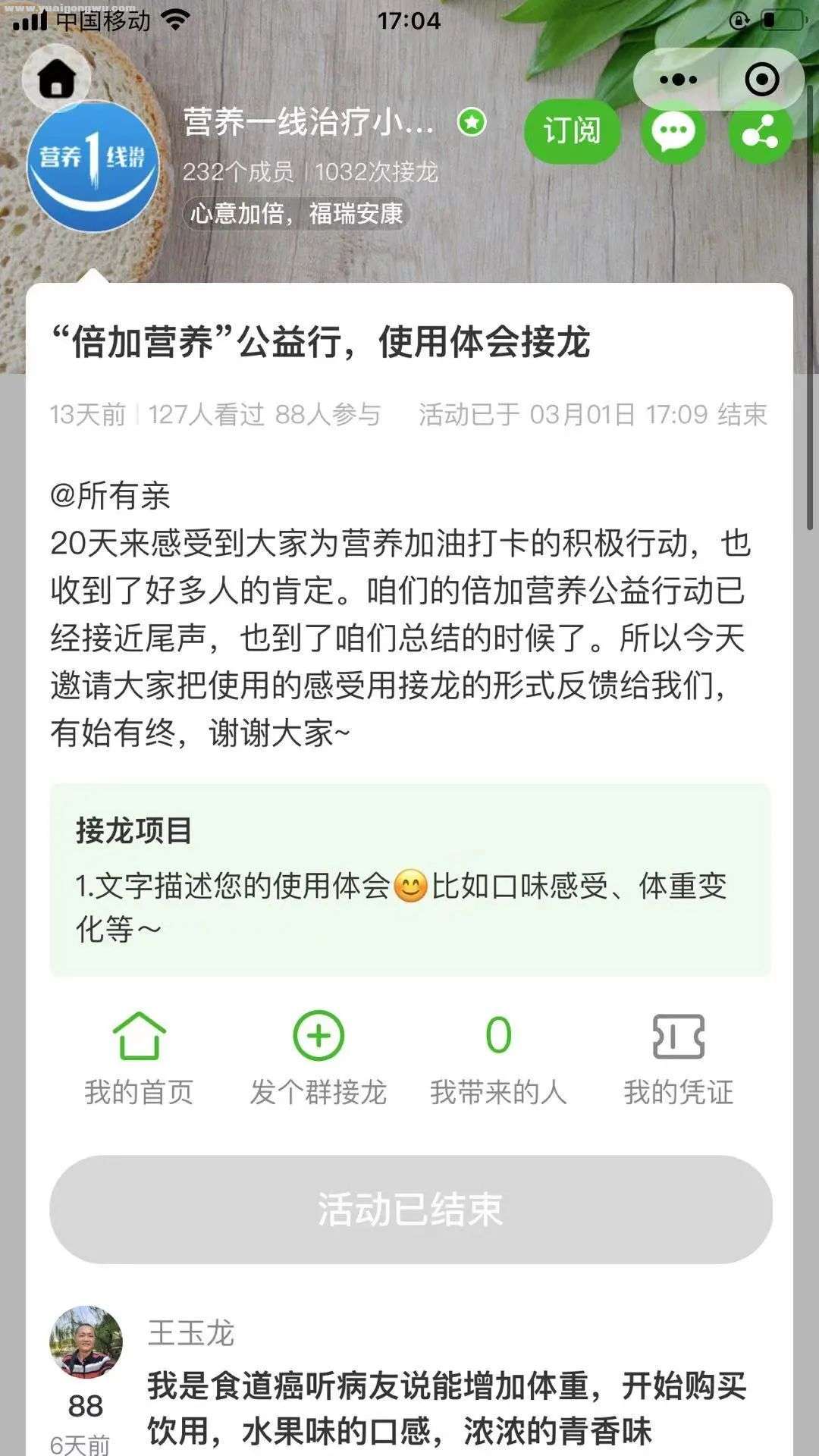The width and height of the screenshot is (819, 1456).
Task: Tap the disabled 活动已结束 button
Action: pos(410,1210)
